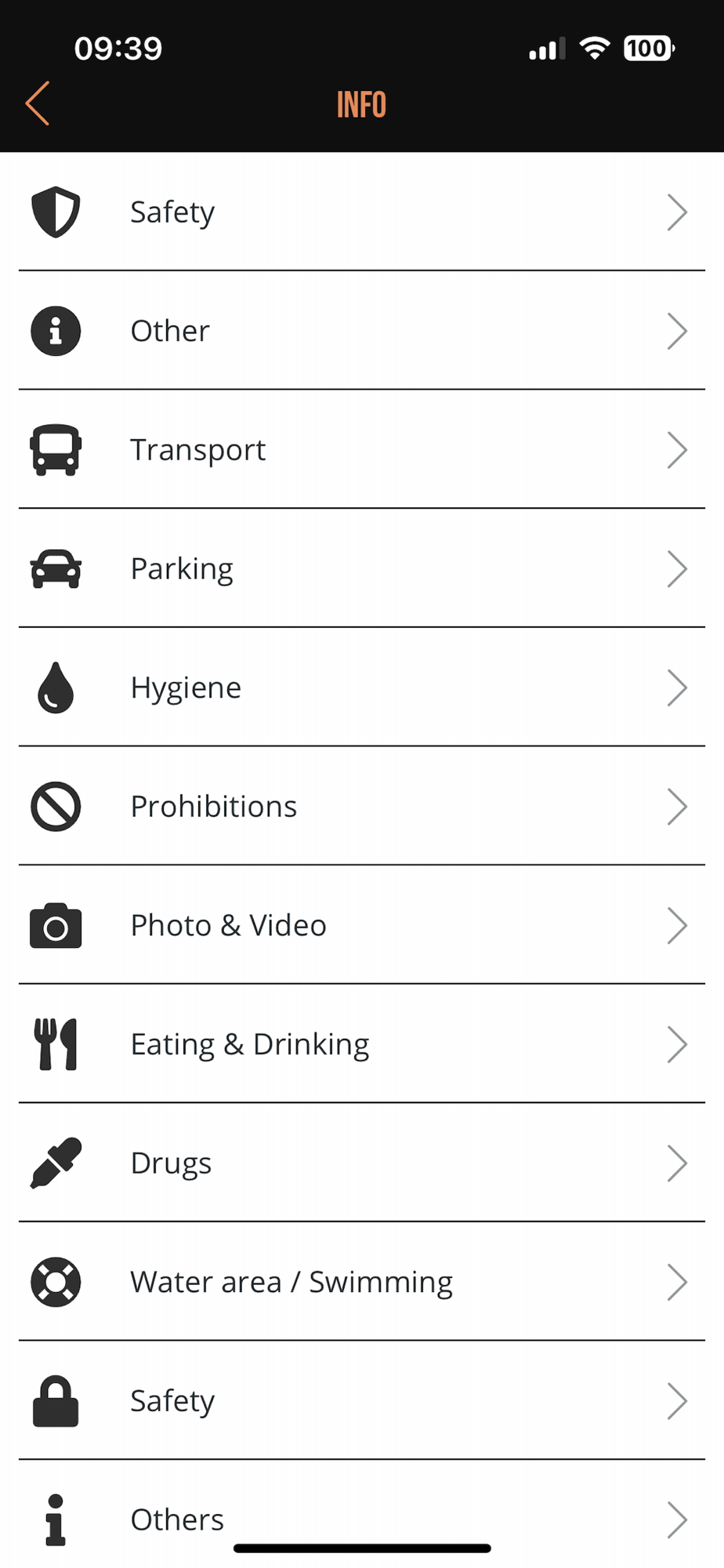This screenshot has width=724, height=1568.
Task: View Transport information
Action: [x=360, y=450]
